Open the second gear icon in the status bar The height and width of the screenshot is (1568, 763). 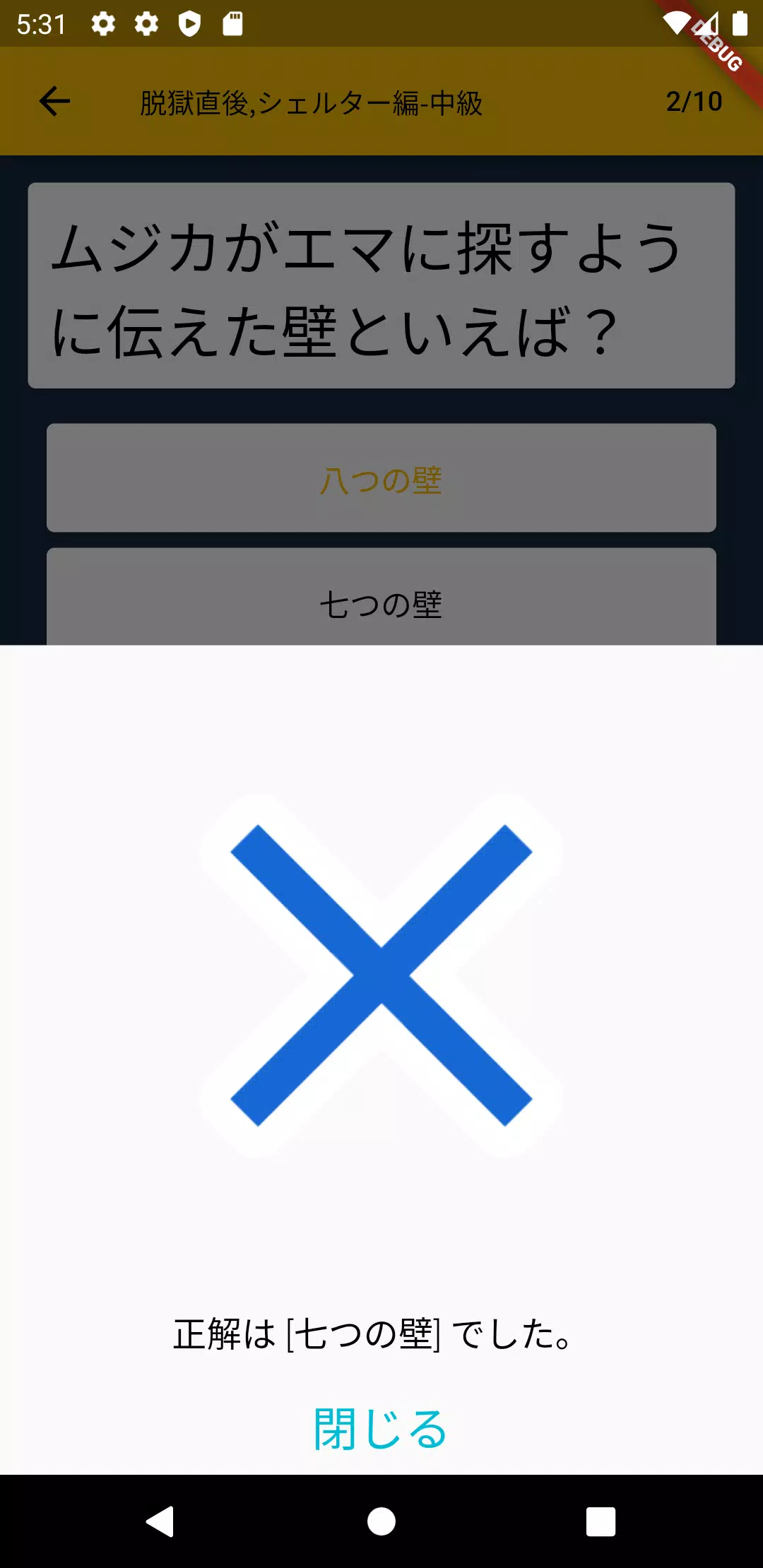click(145, 23)
